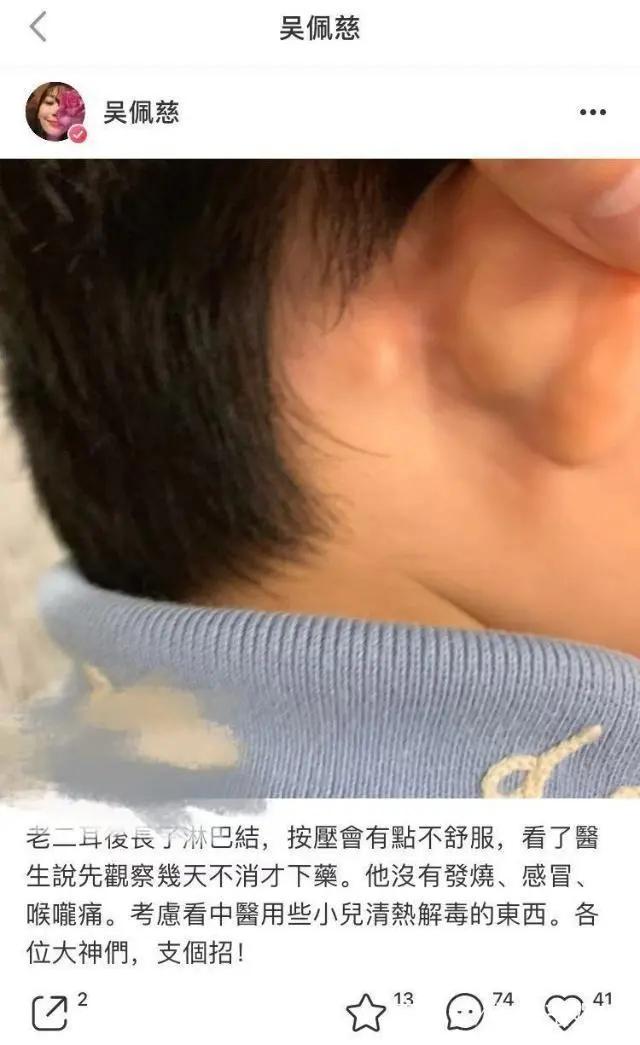Screen dimensions: 640x1045
Task: Share this post
Action: 50,1013
